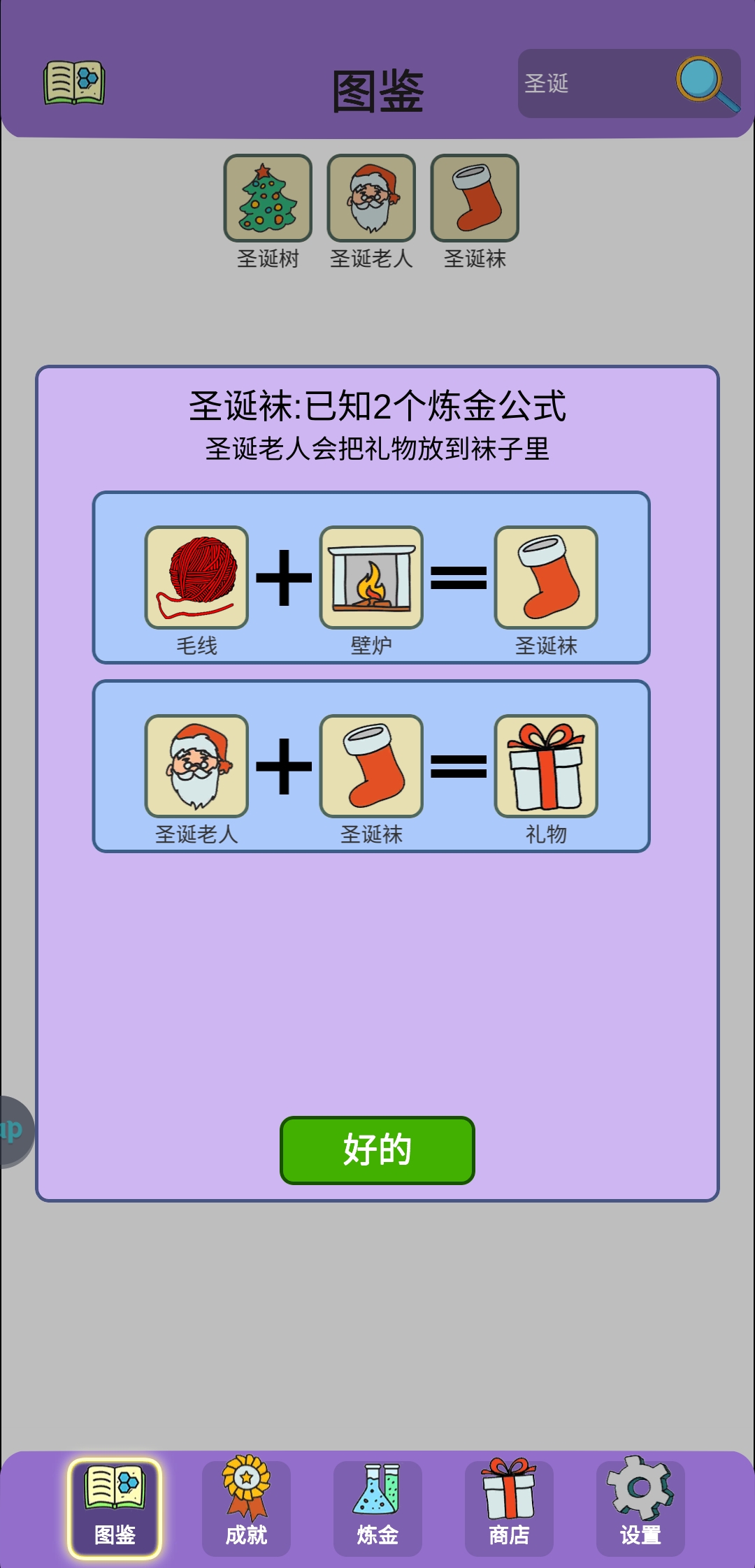The height and width of the screenshot is (1568, 755).
Task: Dismiss the dialog with 好的 button
Action: coord(377,1150)
